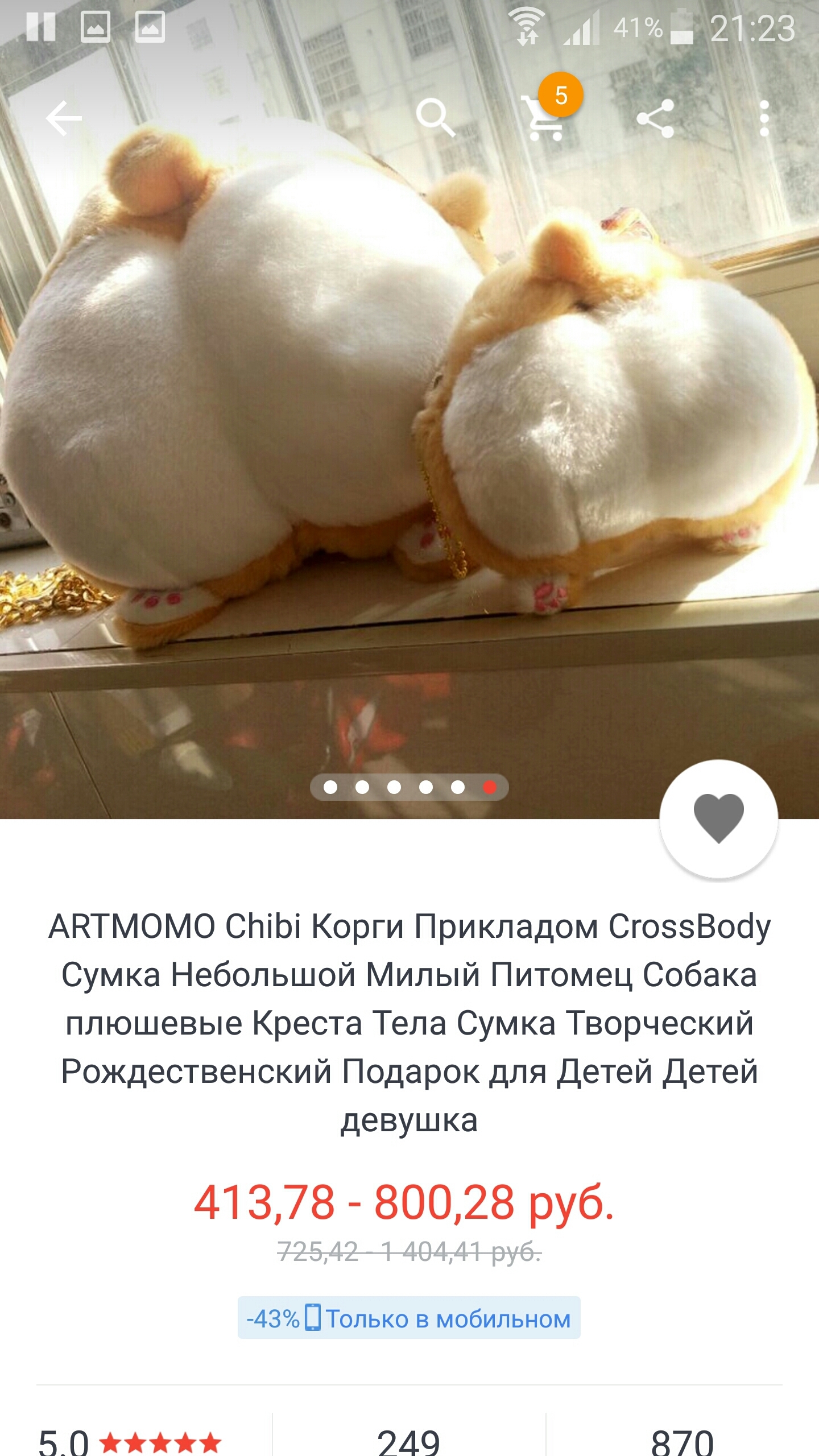Add product to wishlist with heart button
This screenshot has width=819, height=1456.
718,818
